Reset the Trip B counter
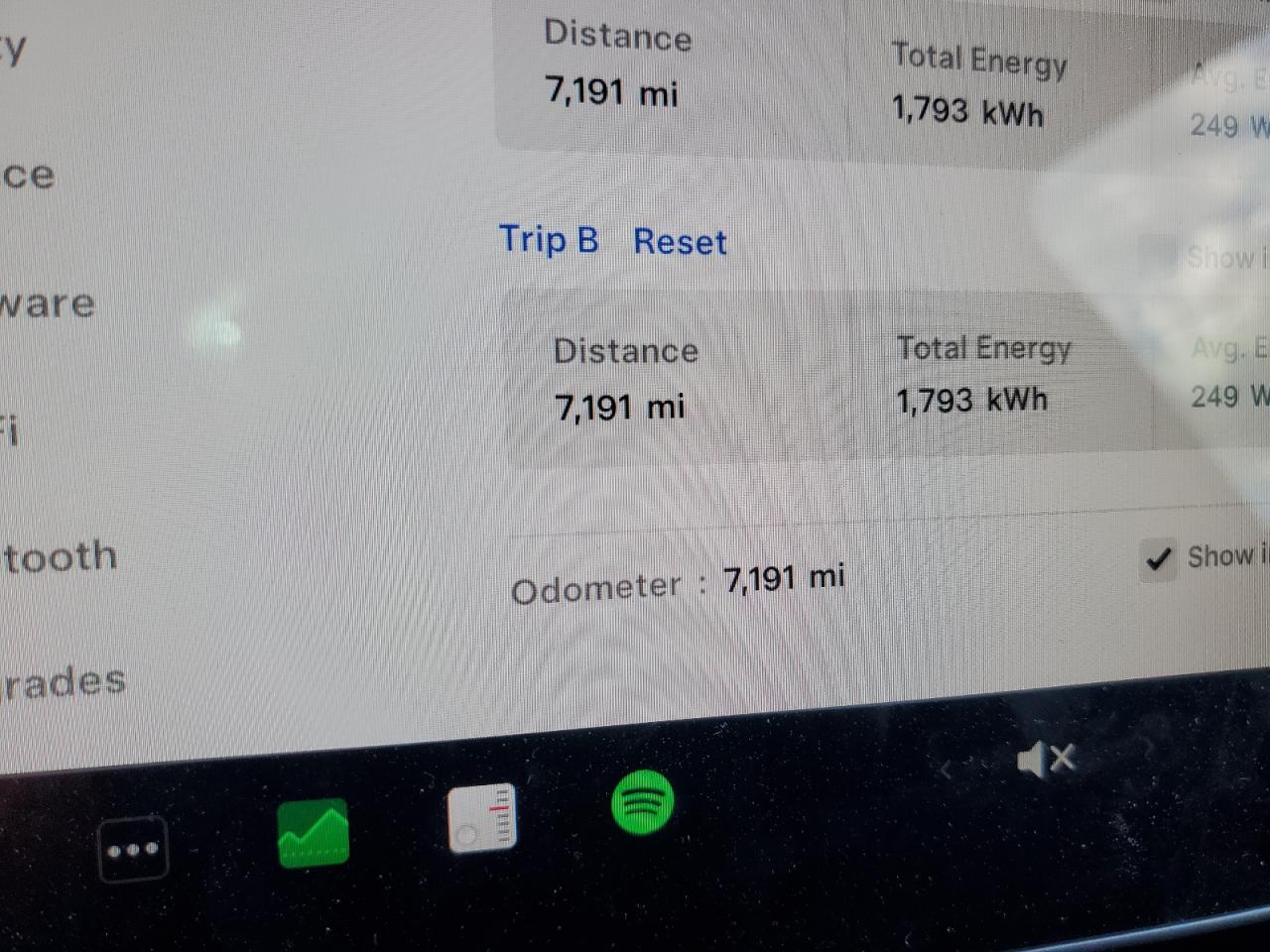Screen dimensions: 1270x952 tap(680, 242)
